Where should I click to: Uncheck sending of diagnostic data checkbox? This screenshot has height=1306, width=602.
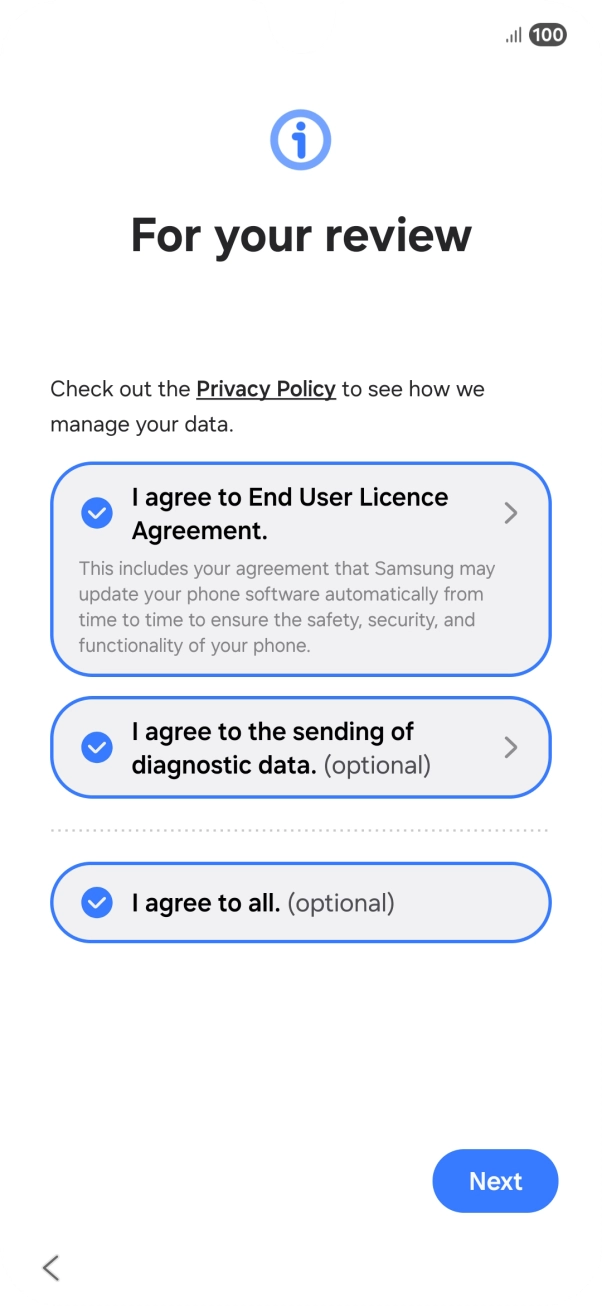click(97, 747)
